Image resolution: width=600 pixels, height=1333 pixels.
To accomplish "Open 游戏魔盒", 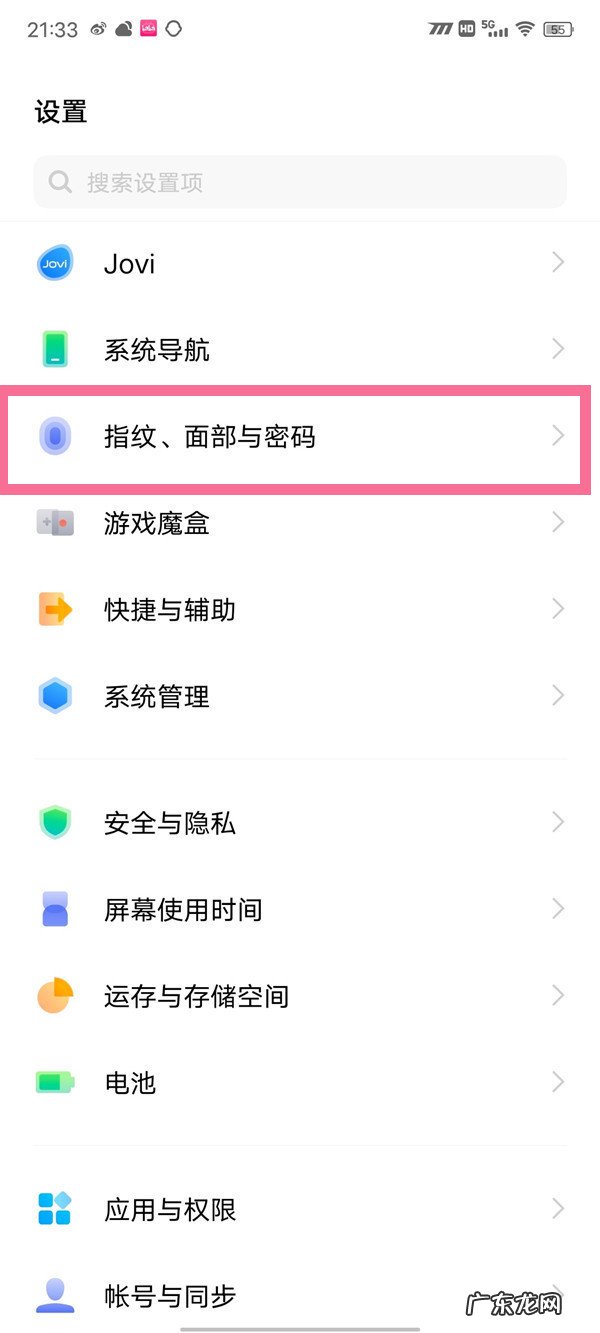I will point(300,523).
